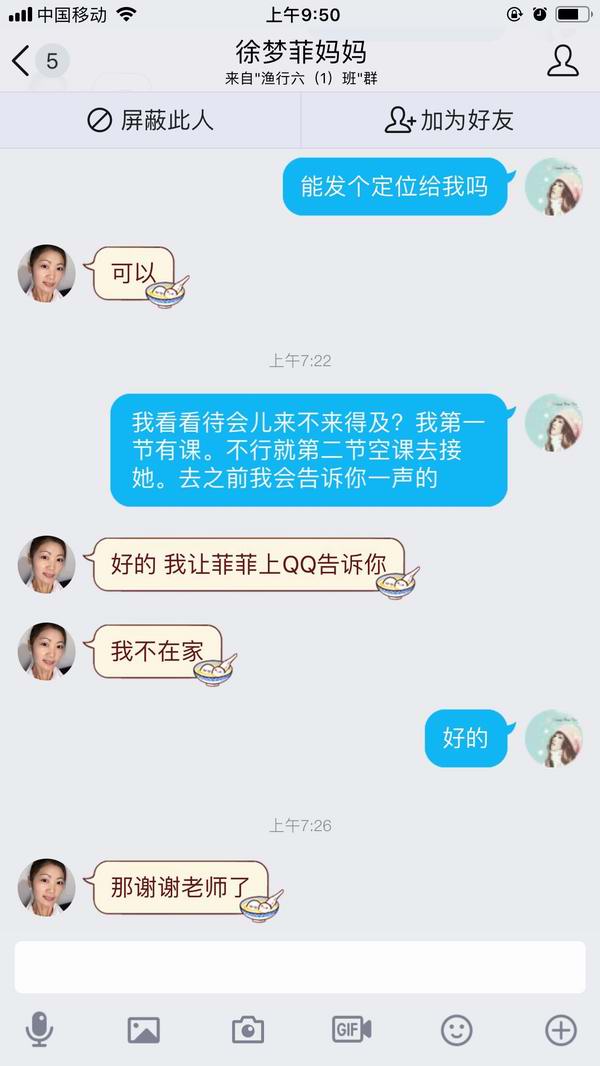Open the plus menu for more options

[560, 1029]
